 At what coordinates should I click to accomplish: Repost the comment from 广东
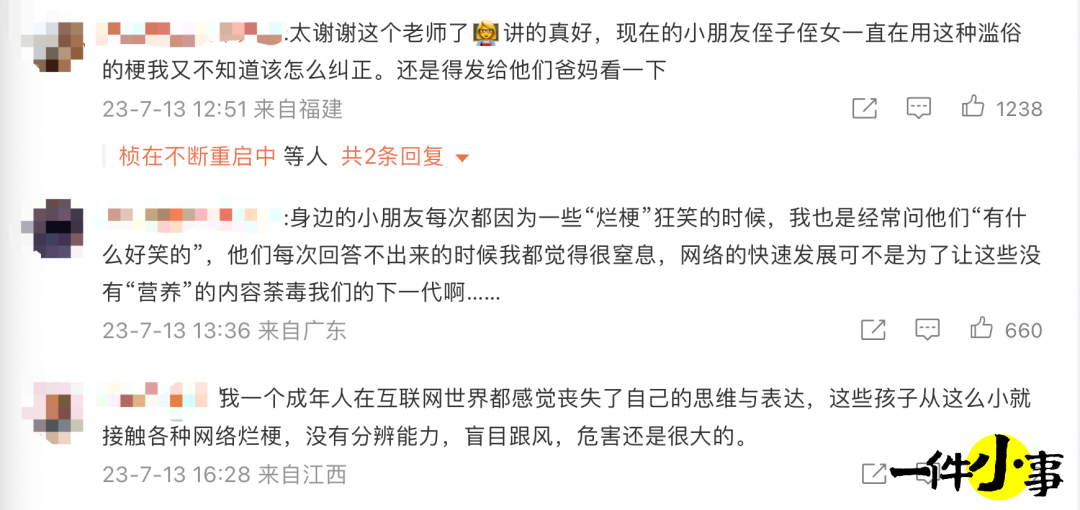pyautogui.click(x=873, y=329)
